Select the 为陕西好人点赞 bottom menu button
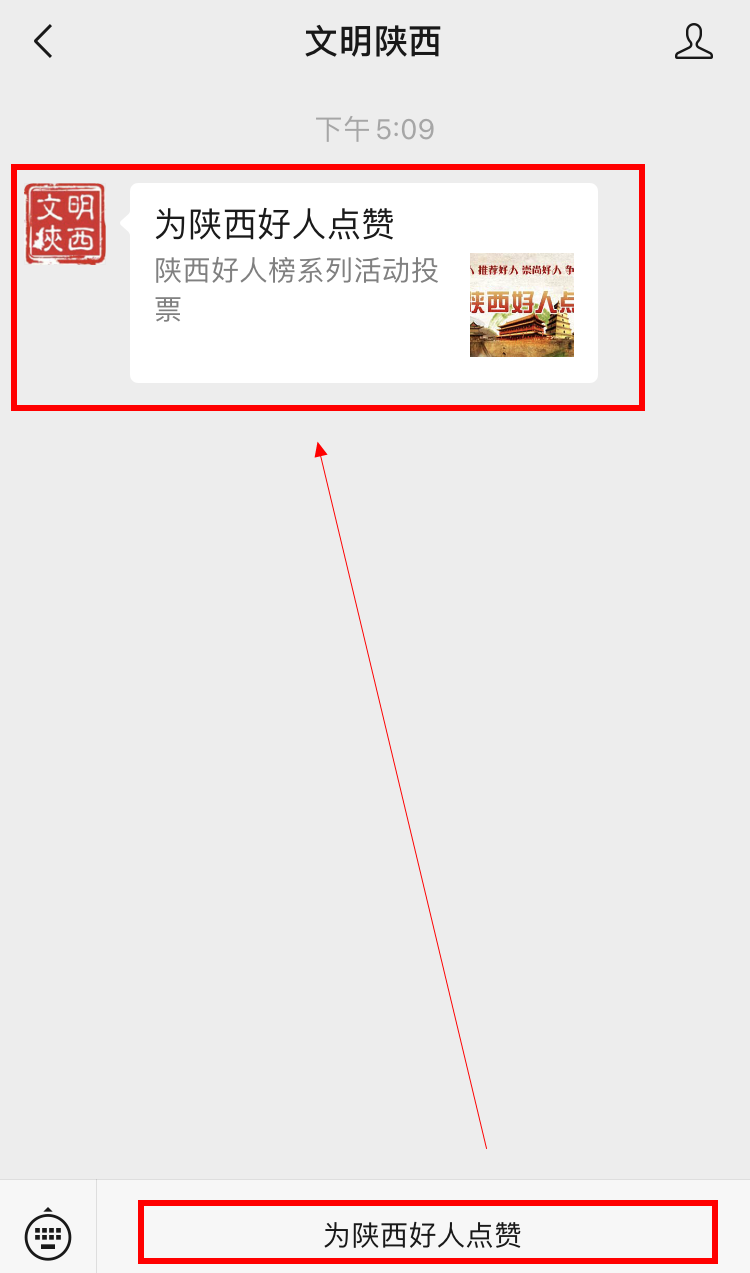 (x=427, y=1234)
